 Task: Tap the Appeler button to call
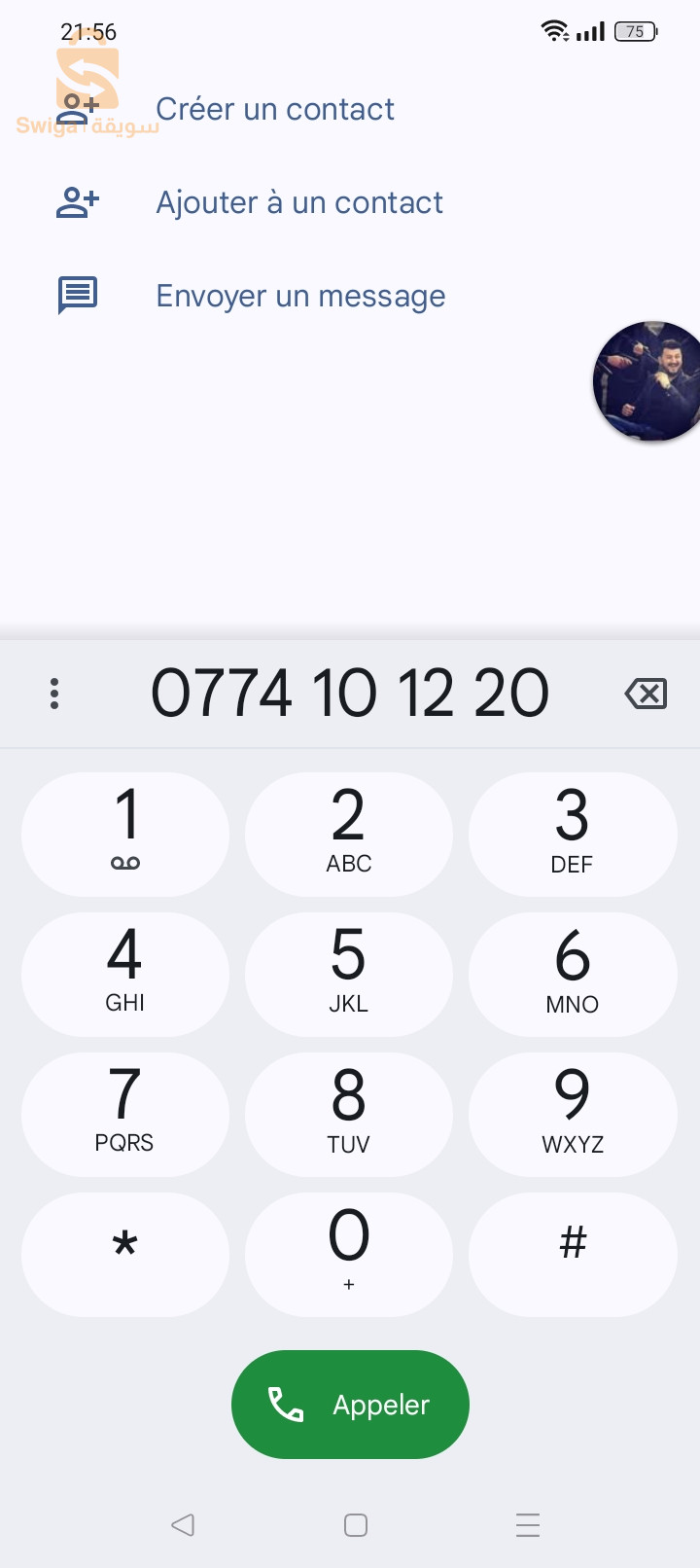pyautogui.click(x=350, y=1405)
